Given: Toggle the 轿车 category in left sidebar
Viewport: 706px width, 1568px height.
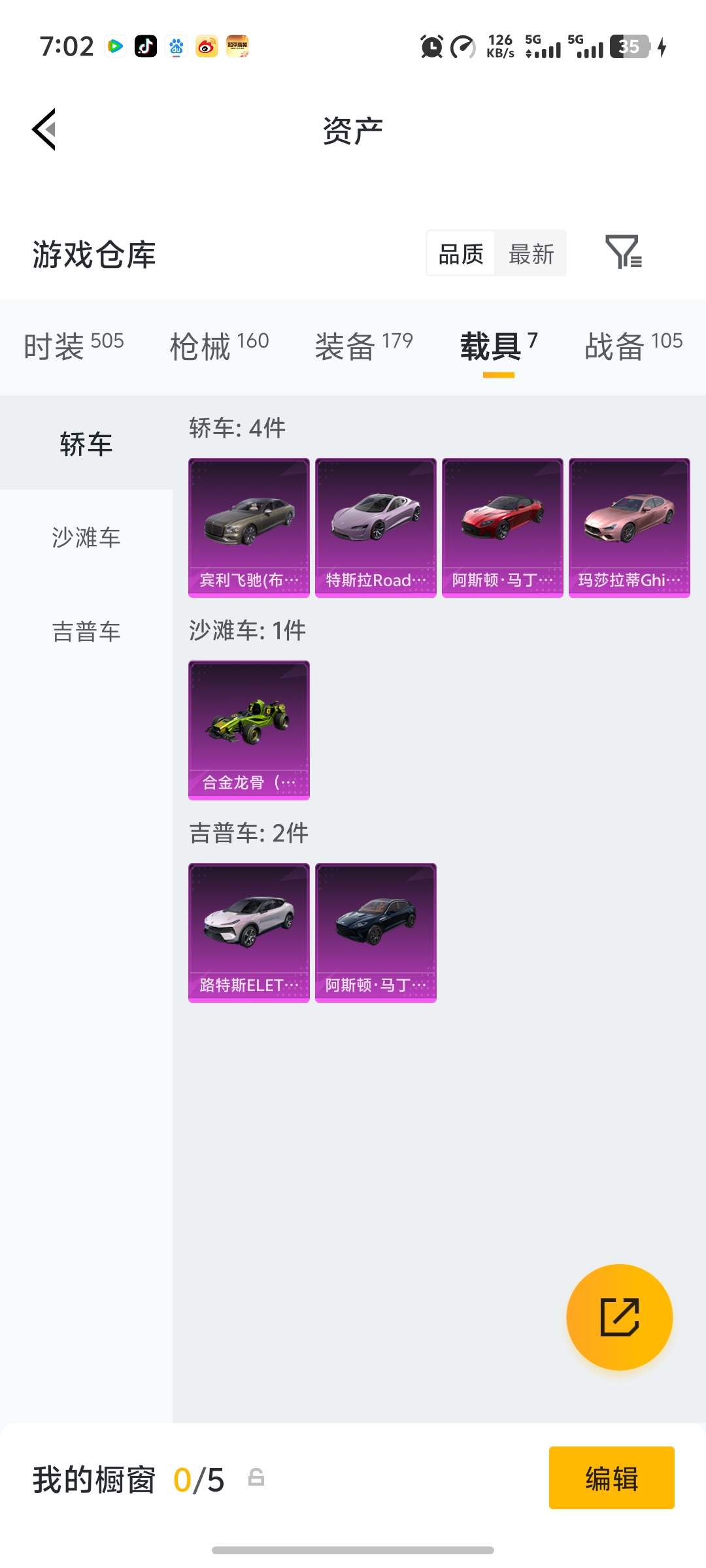Looking at the screenshot, I should (x=85, y=442).
